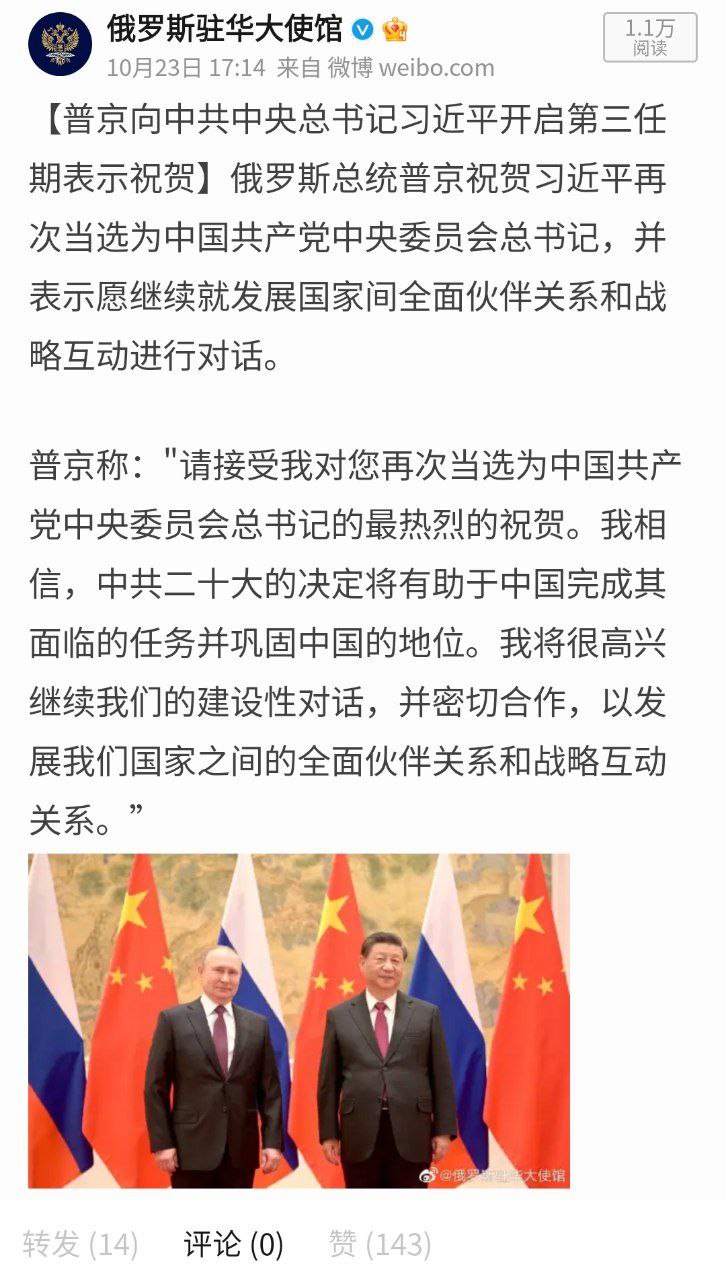726x1280 pixels.
Task: Tap the account name 俄罗斯驻华大使馆
Action: click(x=225, y=28)
